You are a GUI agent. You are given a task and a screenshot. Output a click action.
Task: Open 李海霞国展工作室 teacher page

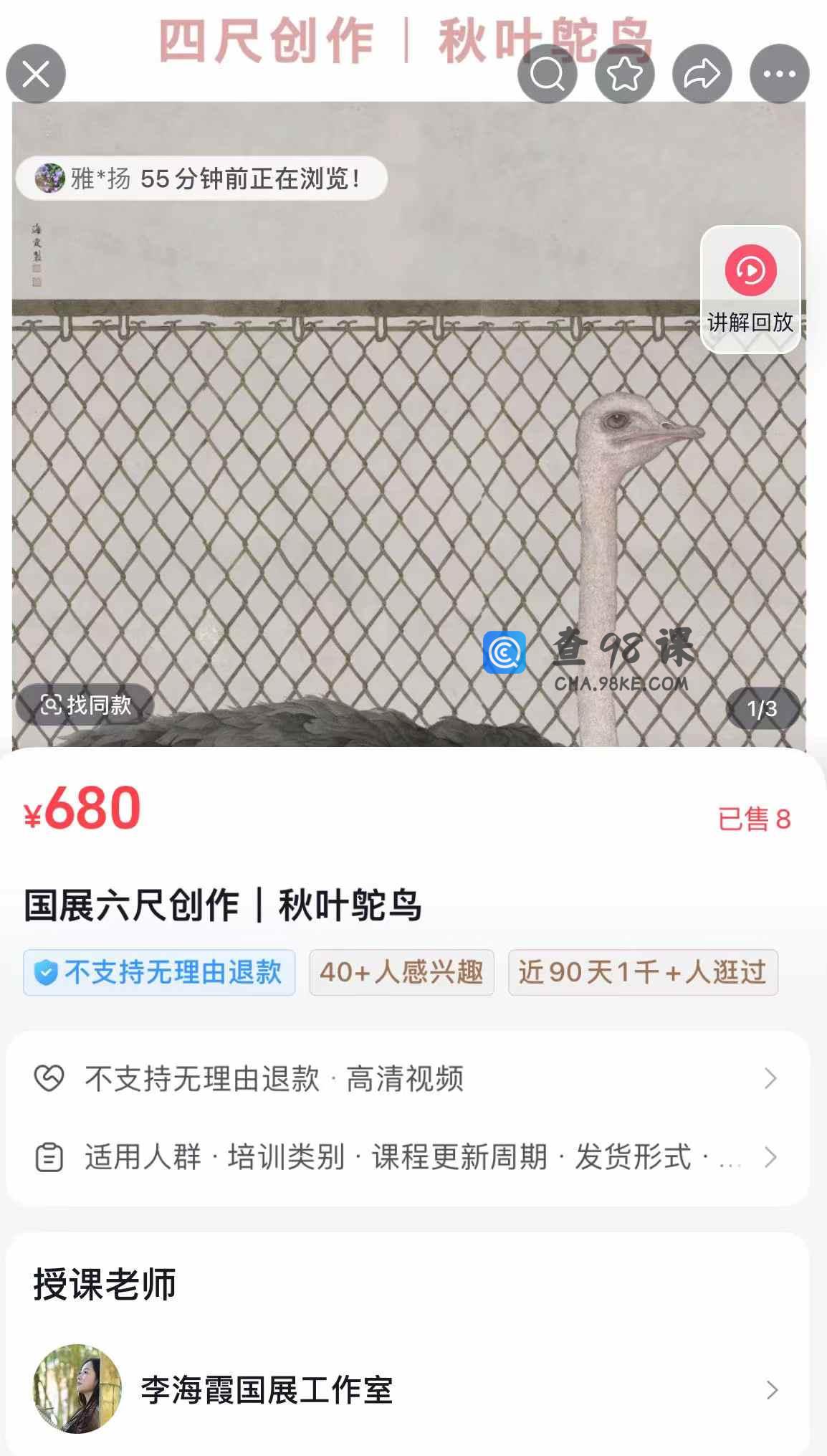(407, 1390)
